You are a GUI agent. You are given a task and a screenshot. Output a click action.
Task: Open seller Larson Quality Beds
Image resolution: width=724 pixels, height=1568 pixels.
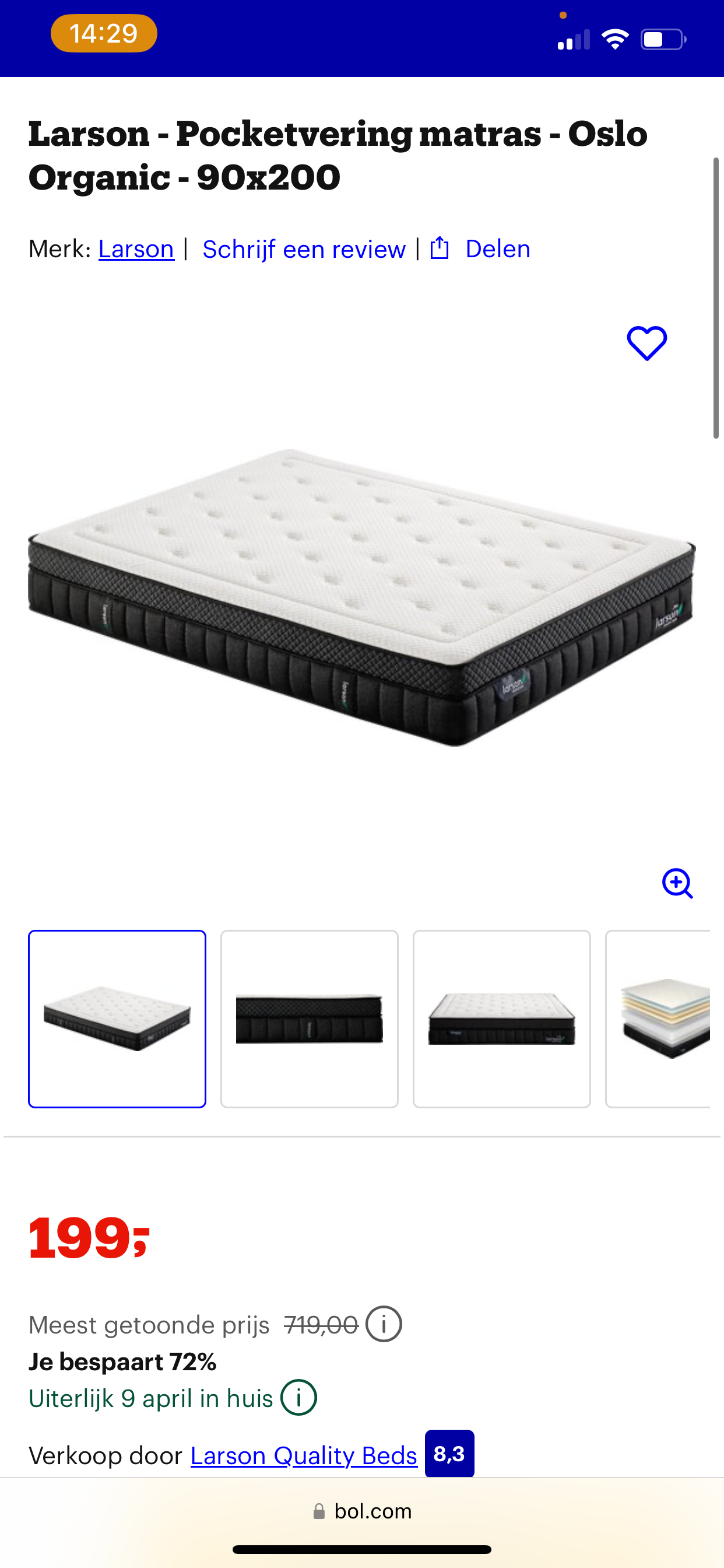tap(304, 1455)
